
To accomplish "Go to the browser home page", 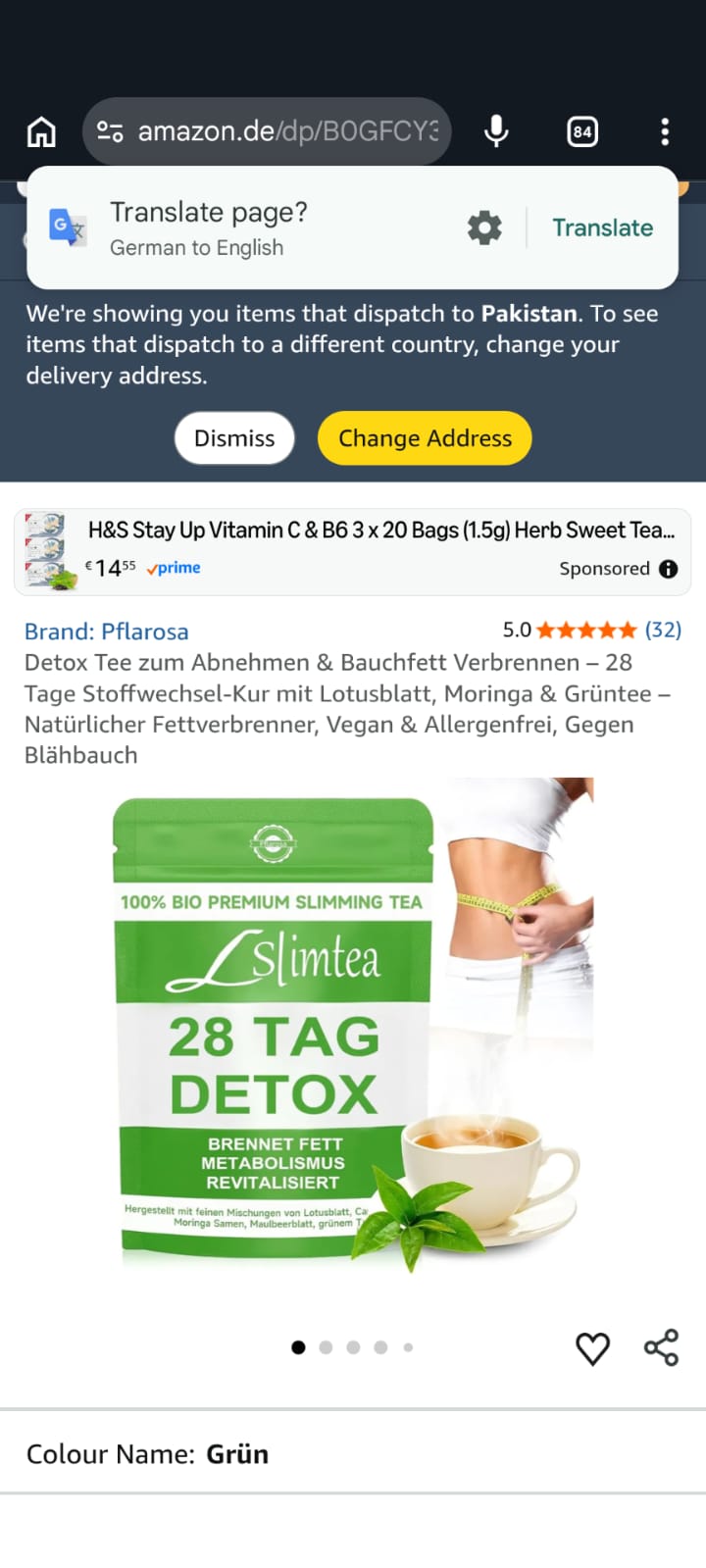I will coord(41,131).
